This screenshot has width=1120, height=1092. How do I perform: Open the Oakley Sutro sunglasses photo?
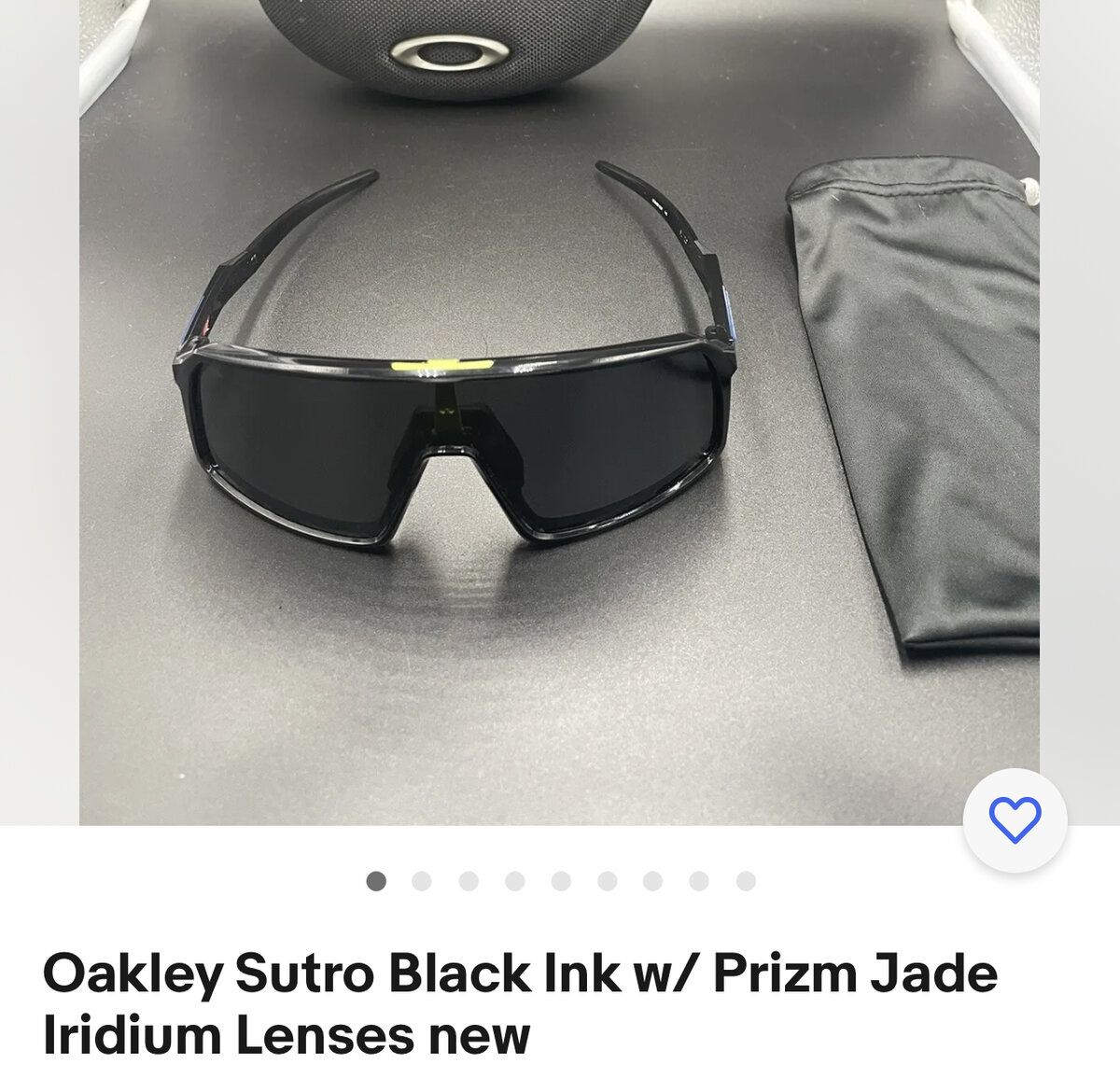pos(558,411)
